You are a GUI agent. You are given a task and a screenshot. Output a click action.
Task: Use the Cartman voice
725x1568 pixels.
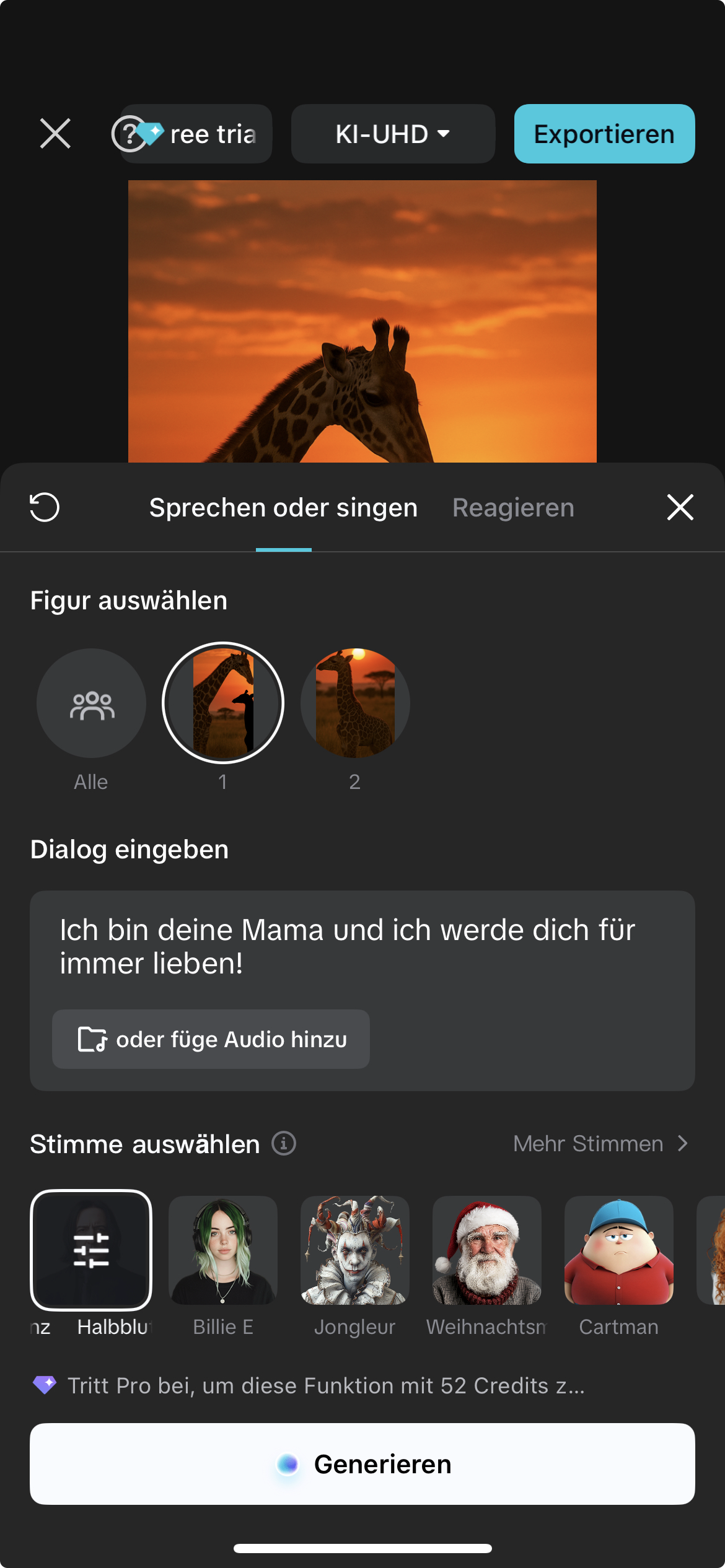point(618,1250)
